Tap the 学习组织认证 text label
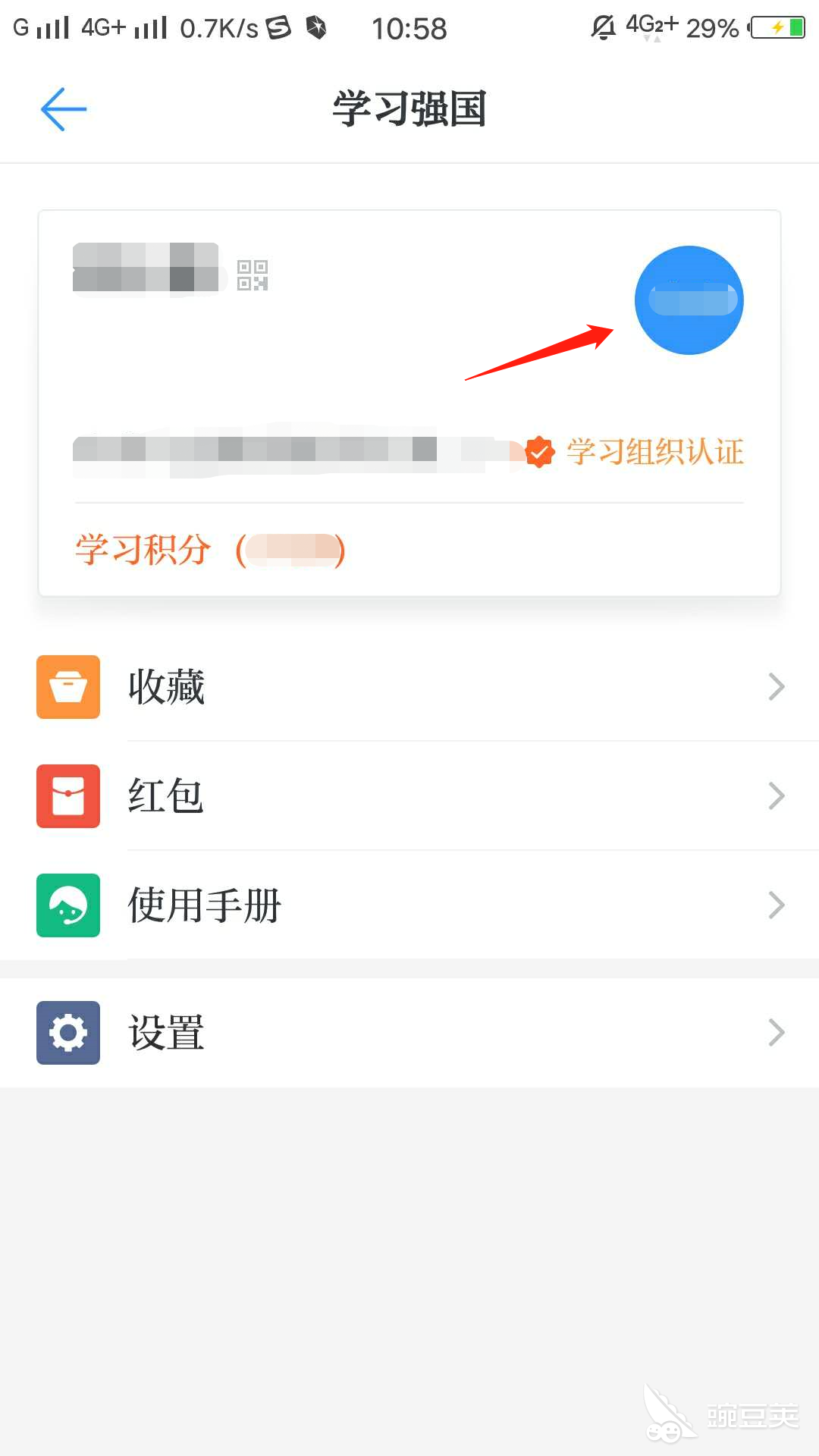 coord(656,450)
